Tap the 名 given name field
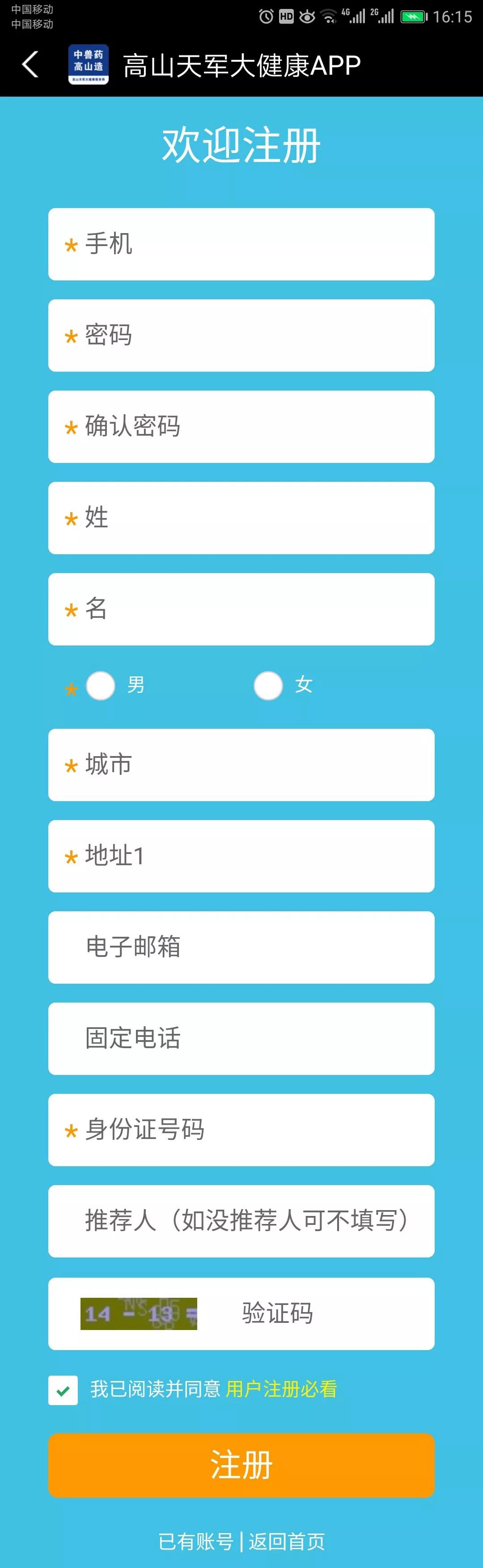Image resolution: width=483 pixels, height=1568 pixels. (241, 609)
